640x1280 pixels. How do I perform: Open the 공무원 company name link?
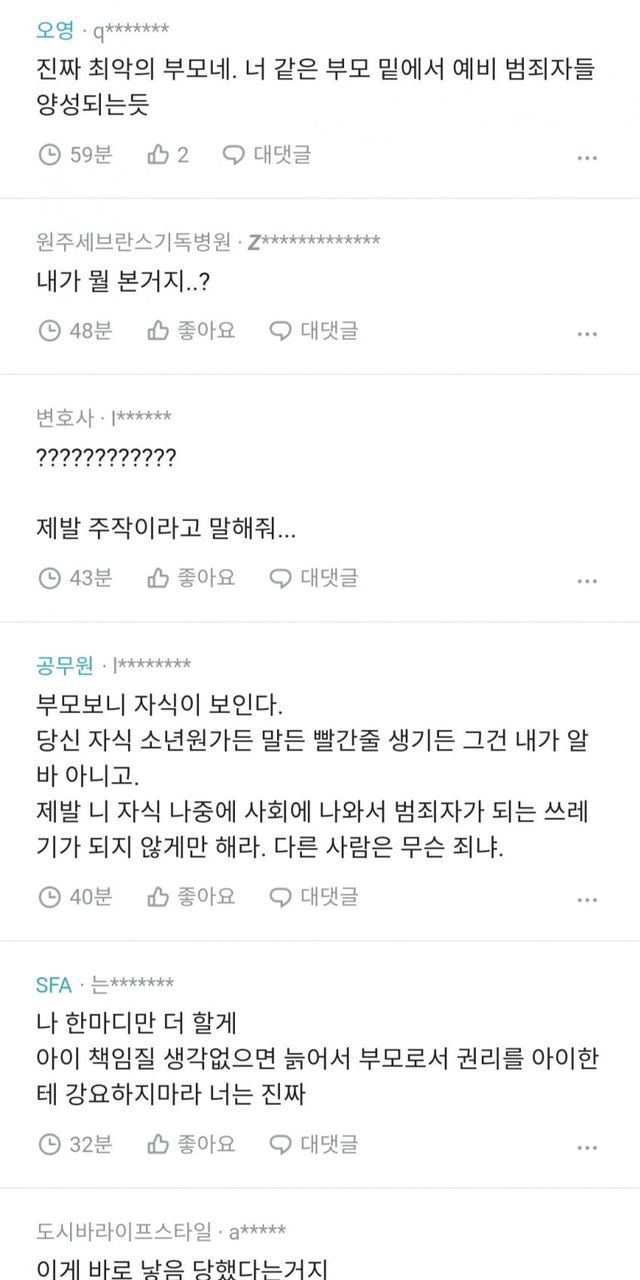(x=64, y=665)
